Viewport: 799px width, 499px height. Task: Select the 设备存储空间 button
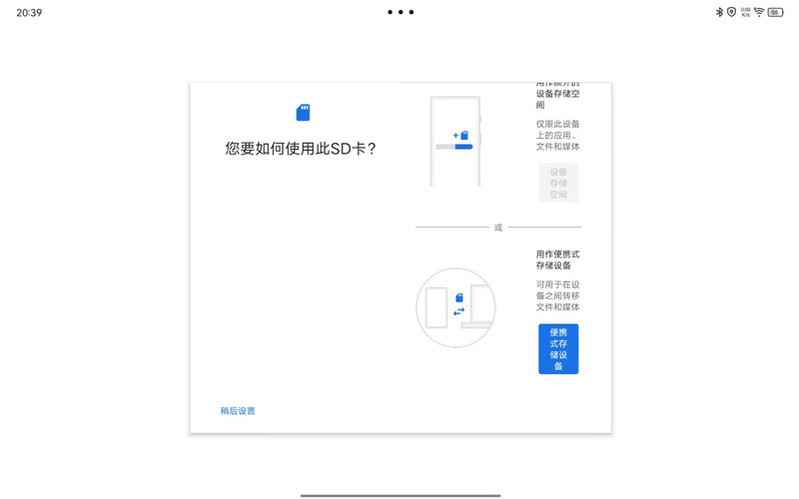pyautogui.click(x=558, y=183)
